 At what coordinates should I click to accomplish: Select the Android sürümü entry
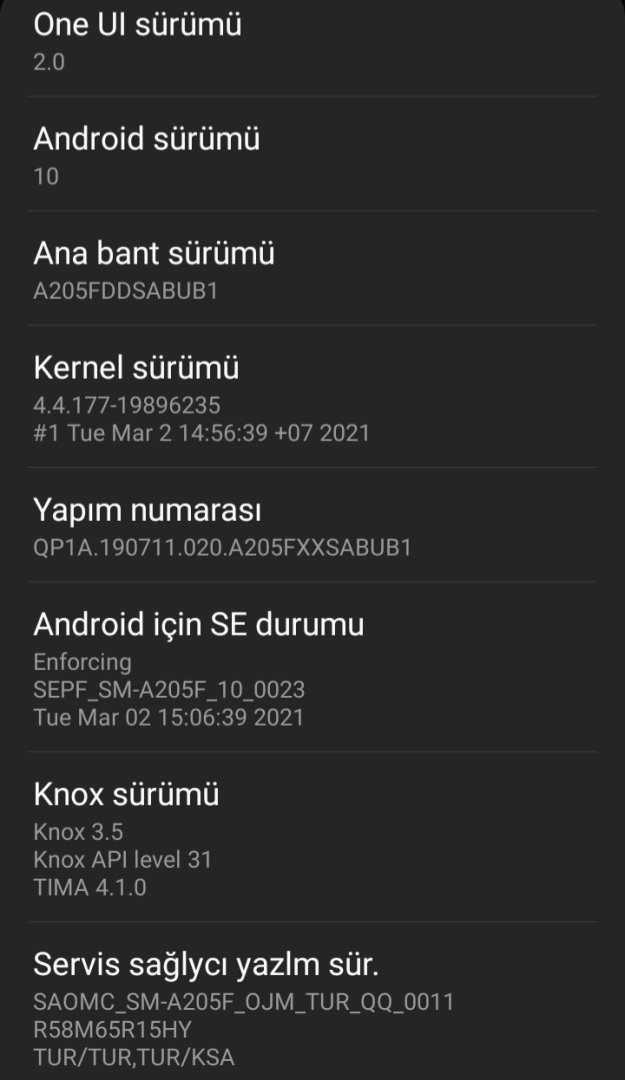pos(312,155)
